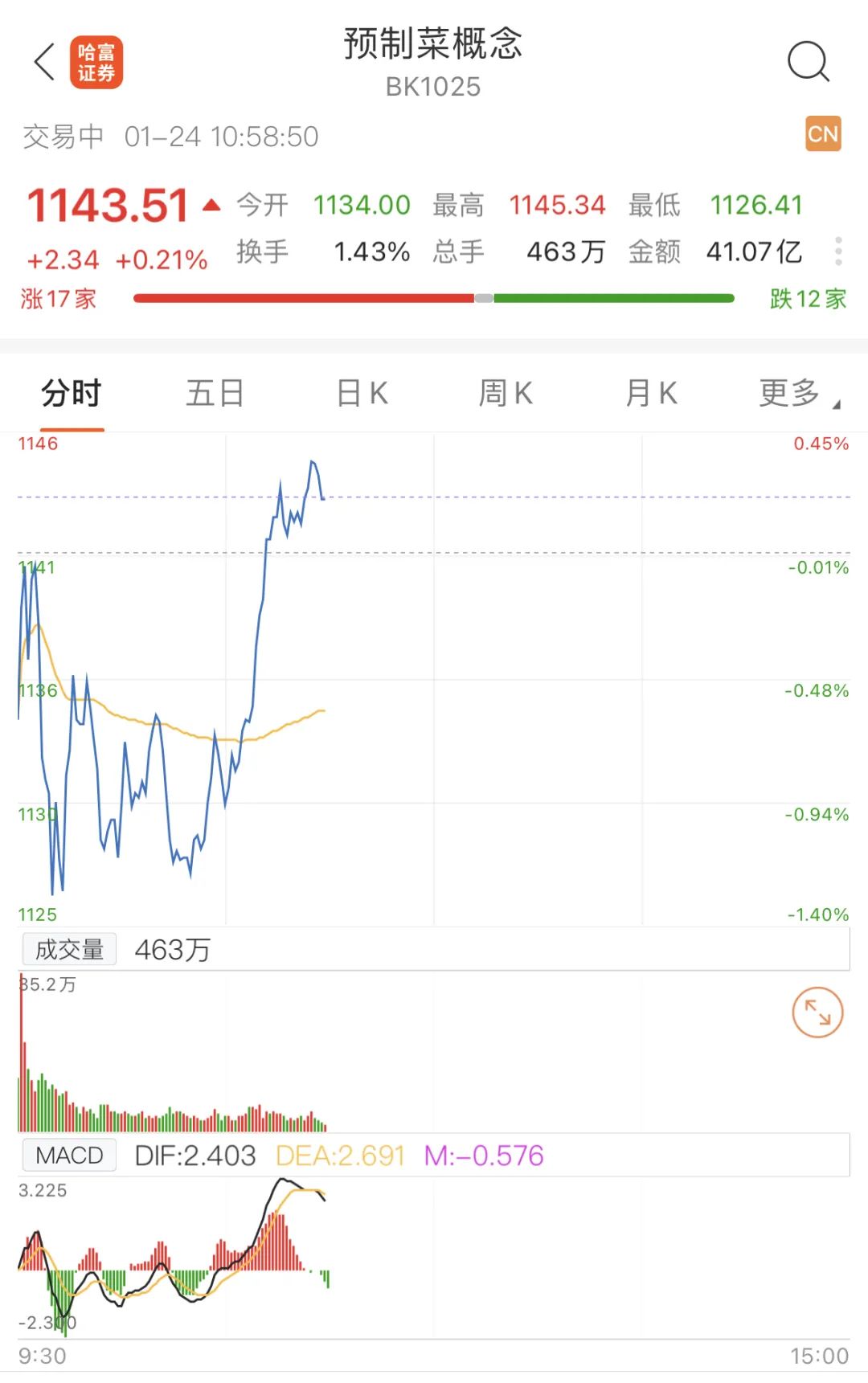
Task: Switch to the 周K chart tab
Action: (506, 394)
